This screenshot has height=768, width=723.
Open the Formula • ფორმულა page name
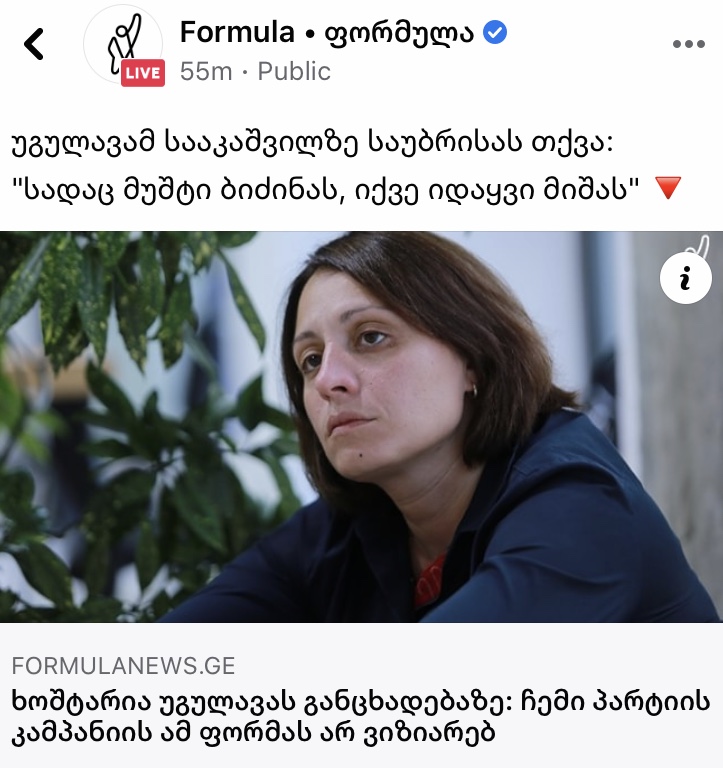[x=329, y=33]
